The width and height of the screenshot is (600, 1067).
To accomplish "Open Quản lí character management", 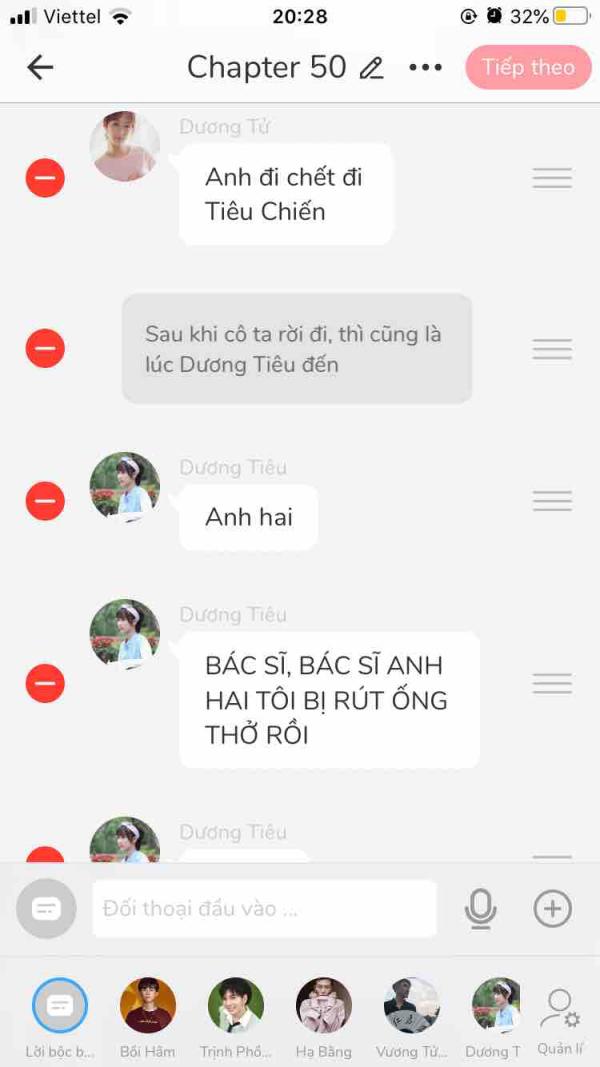I will pos(559,1022).
